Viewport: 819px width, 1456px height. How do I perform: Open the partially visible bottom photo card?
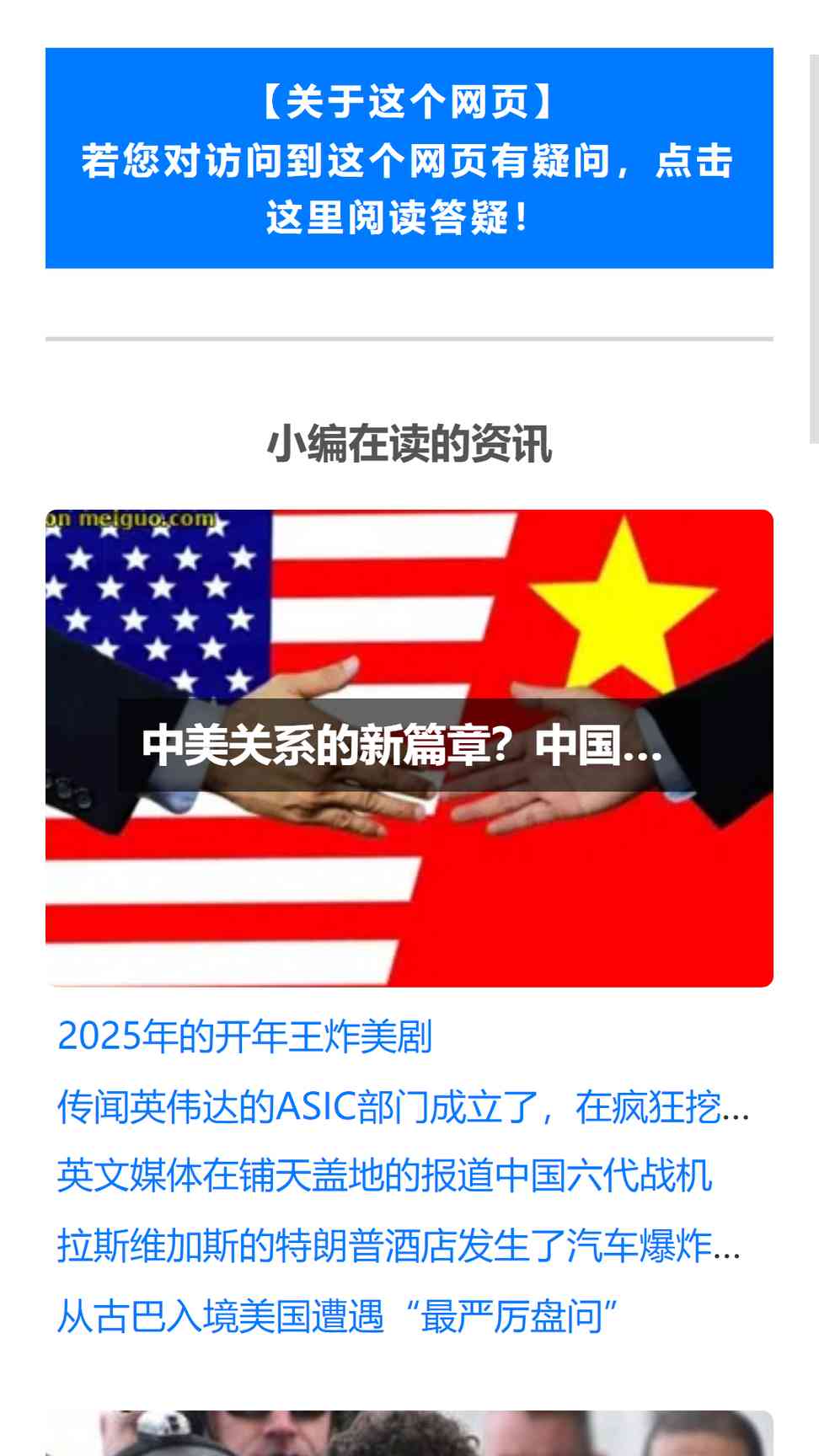[x=409, y=1434]
